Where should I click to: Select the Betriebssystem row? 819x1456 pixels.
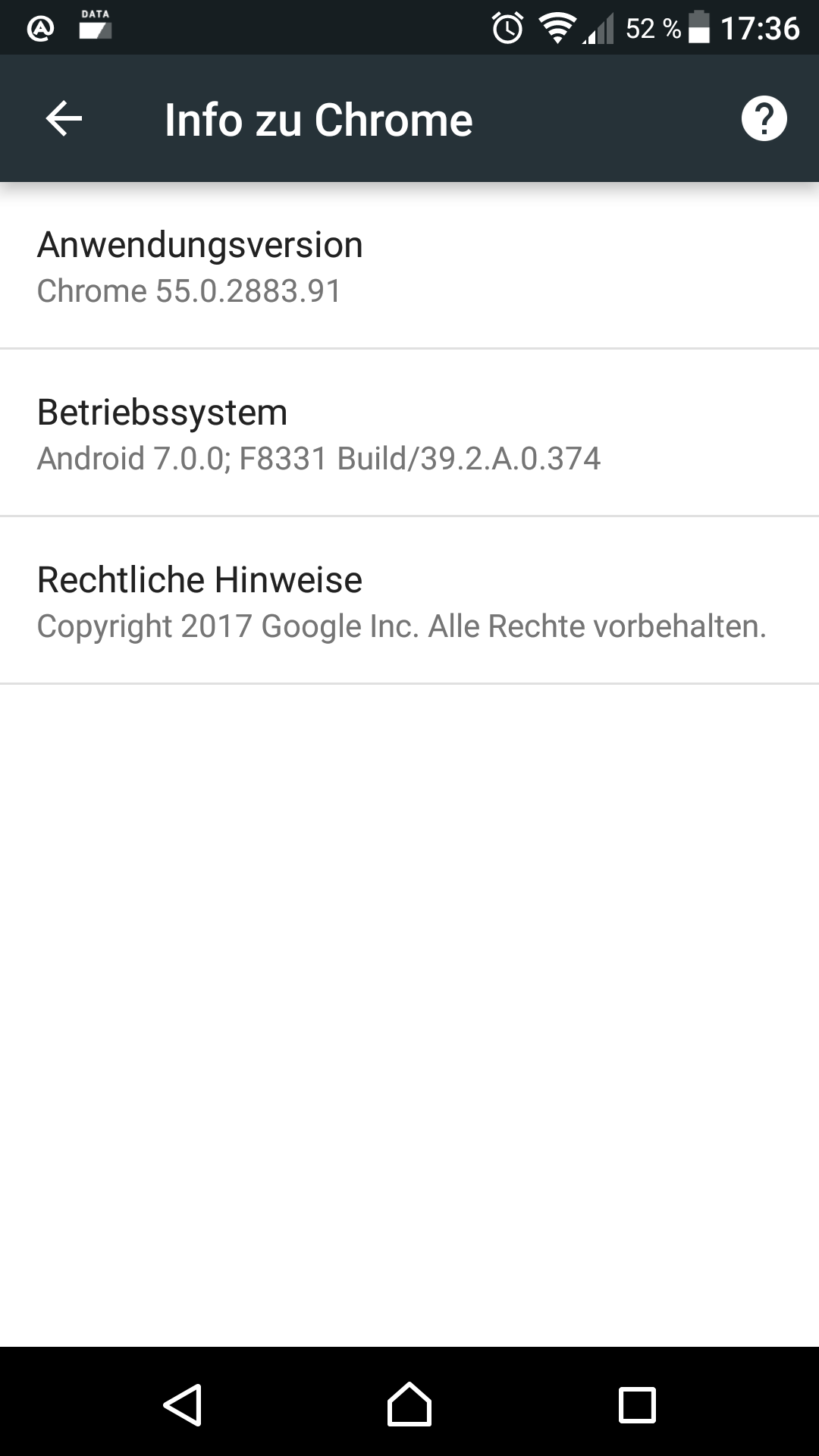pyautogui.click(x=409, y=434)
